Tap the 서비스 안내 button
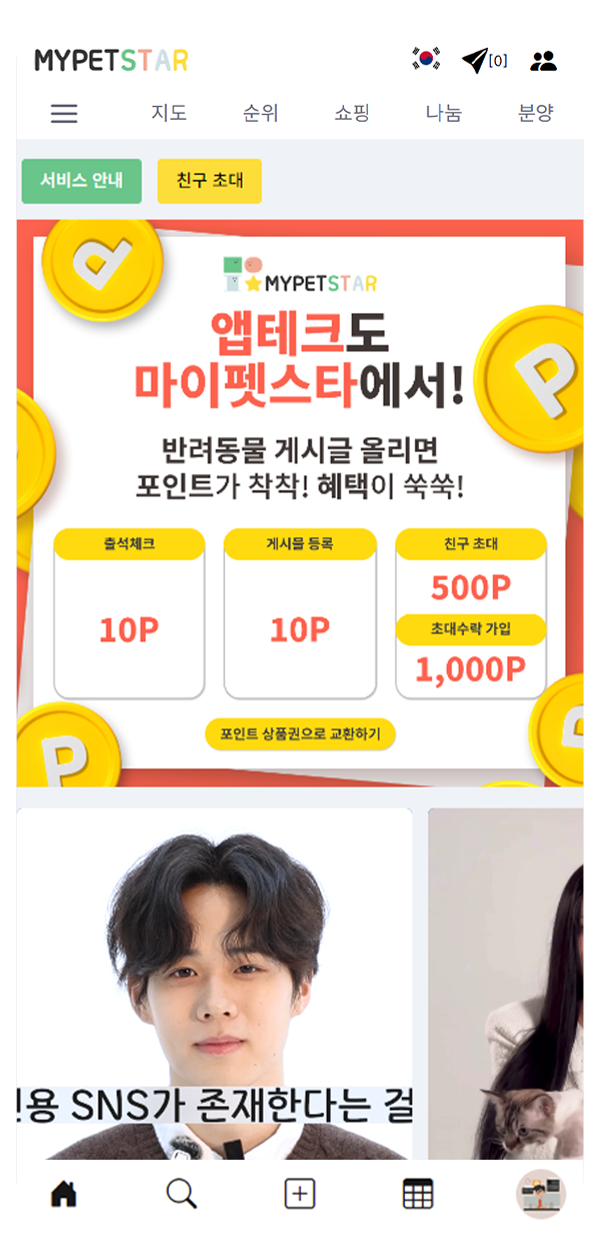The width and height of the screenshot is (600, 1240). coord(82,181)
